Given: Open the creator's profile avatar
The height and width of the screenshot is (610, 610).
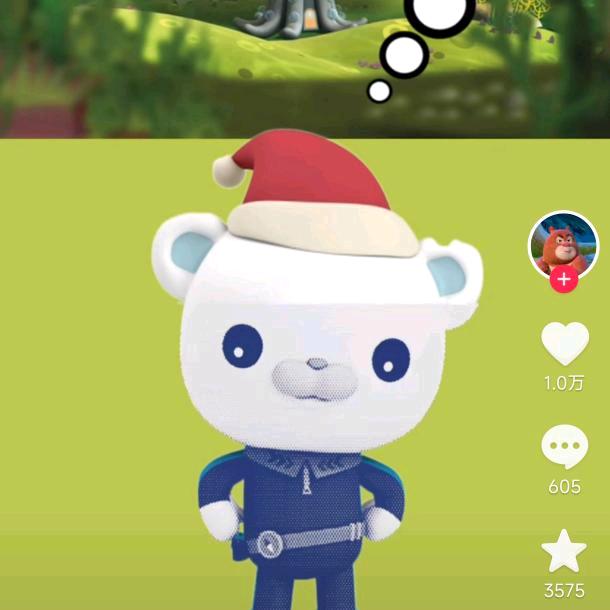Looking at the screenshot, I should [563, 245].
